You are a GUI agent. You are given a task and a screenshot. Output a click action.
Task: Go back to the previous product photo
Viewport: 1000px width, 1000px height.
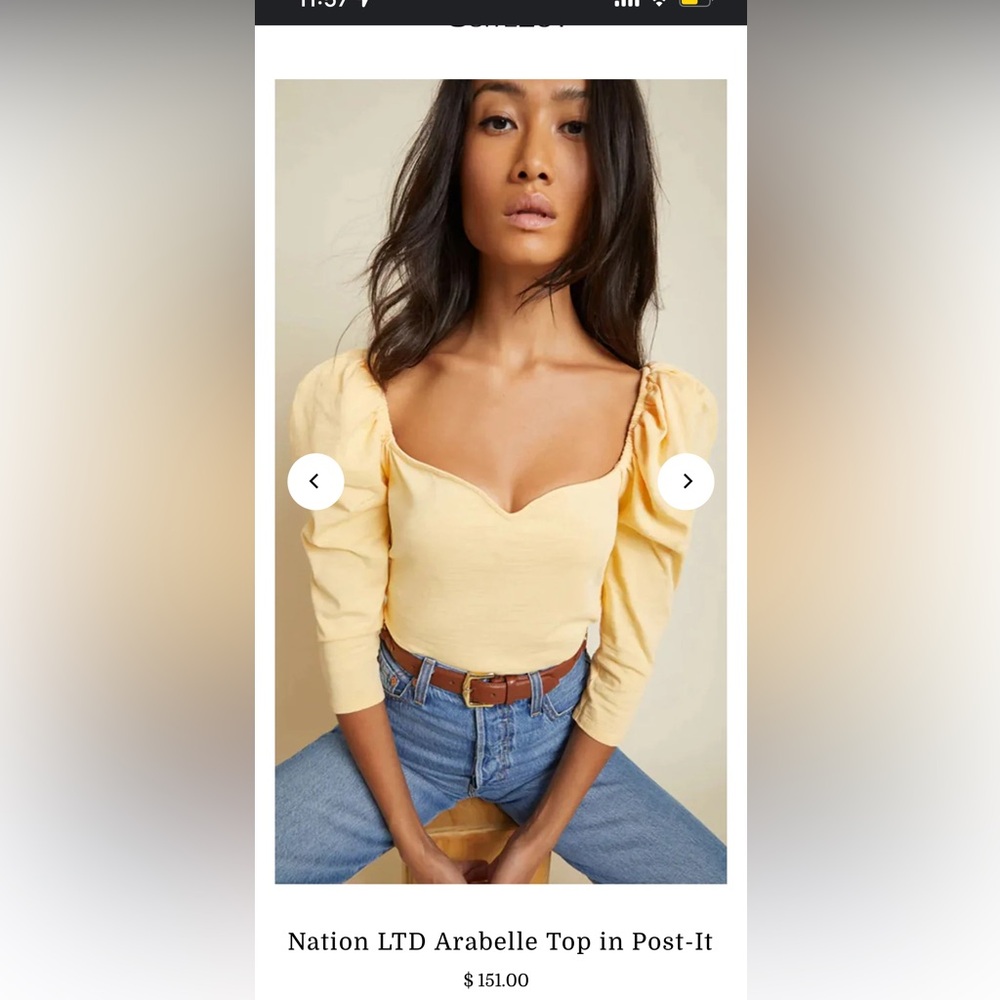[x=315, y=482]
